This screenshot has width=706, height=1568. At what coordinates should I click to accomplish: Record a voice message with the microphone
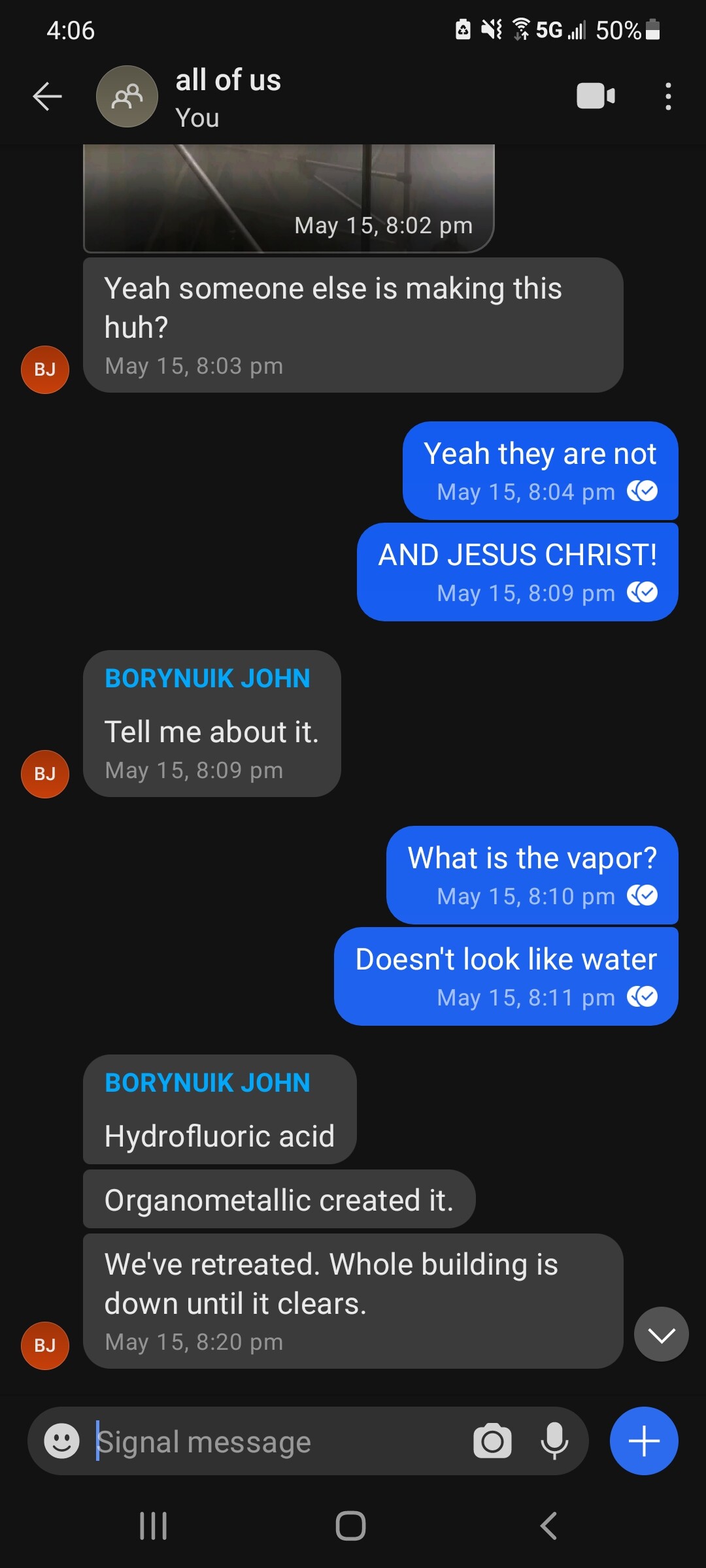554,1441
